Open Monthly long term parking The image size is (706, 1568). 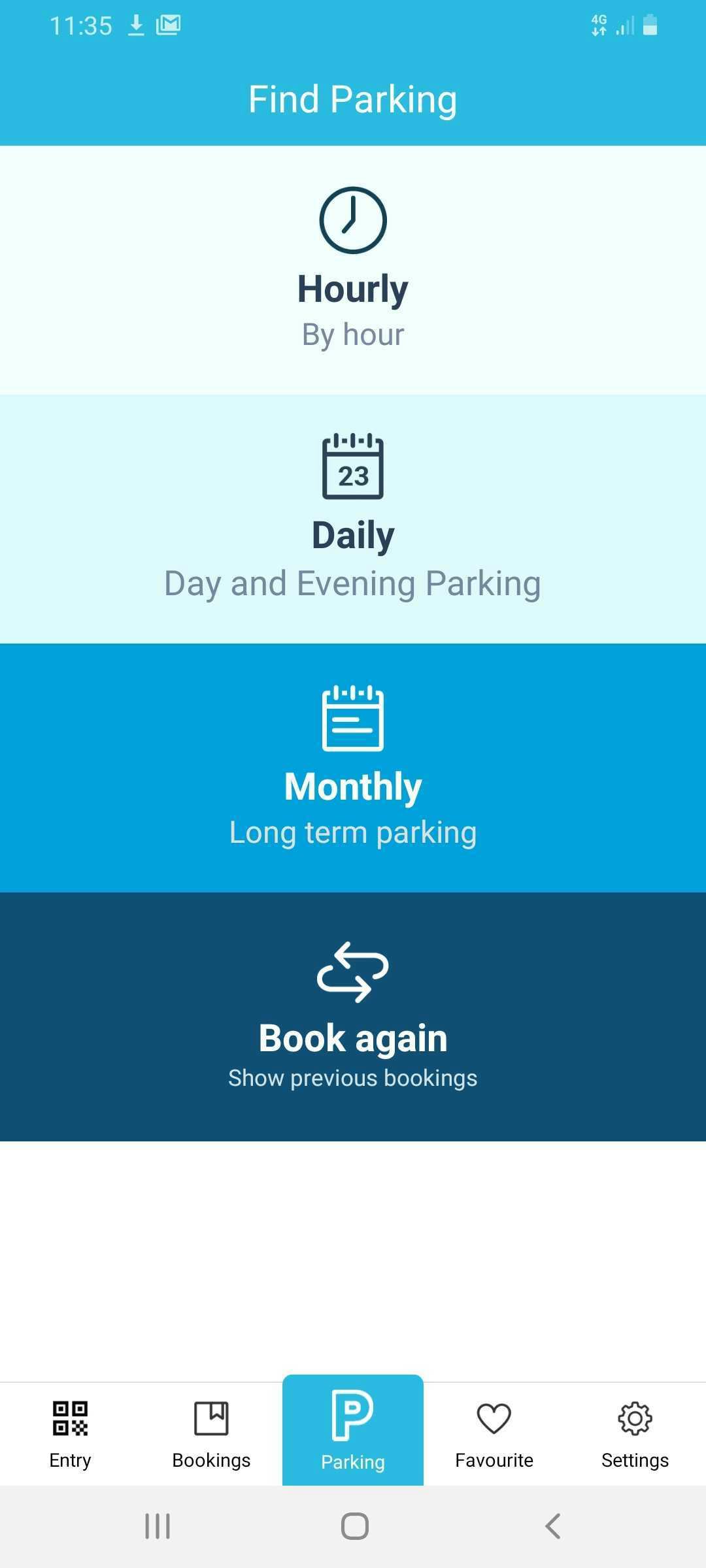pos(353,768)
